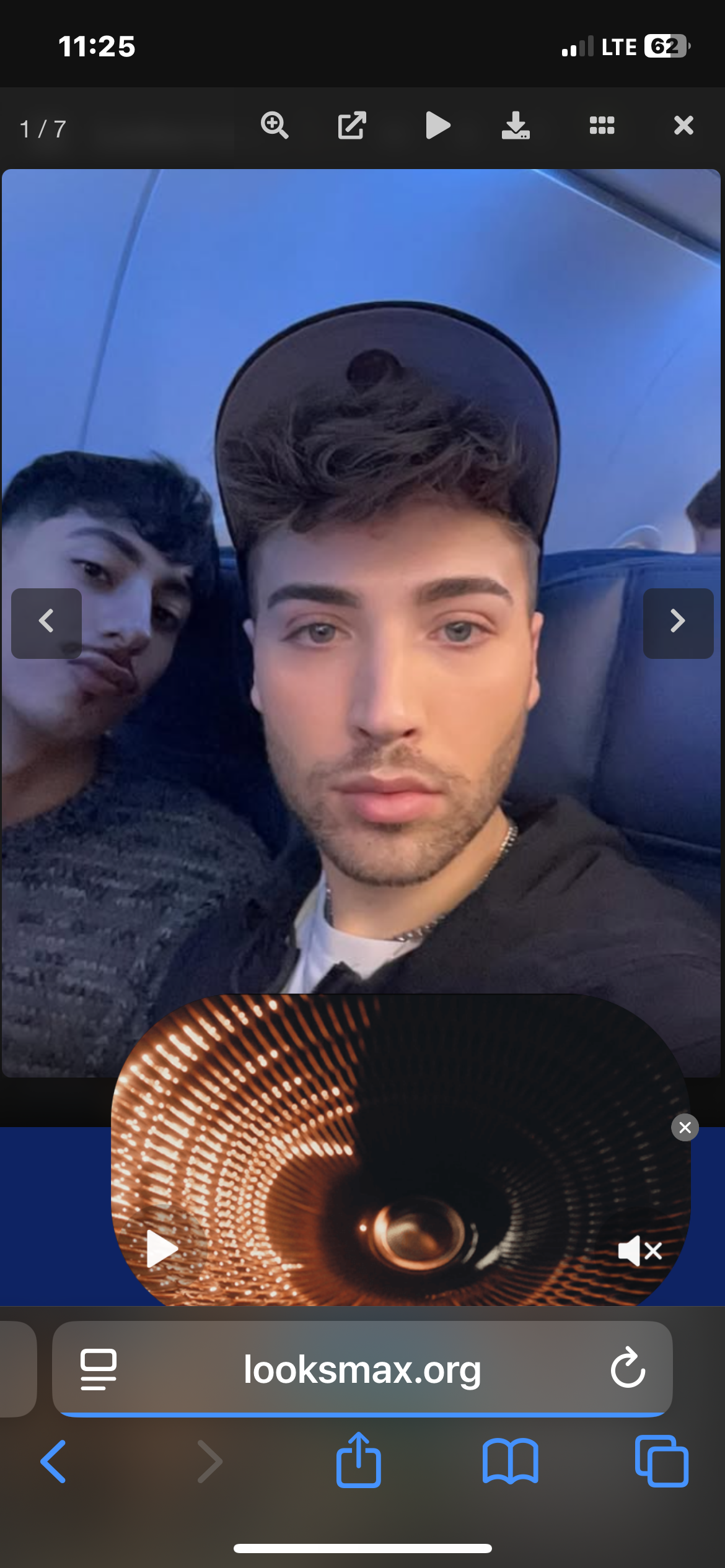Tap the looksmax.org address bar
Viewport: 725px width, 1568px height.
click(x=362, y=1369)
